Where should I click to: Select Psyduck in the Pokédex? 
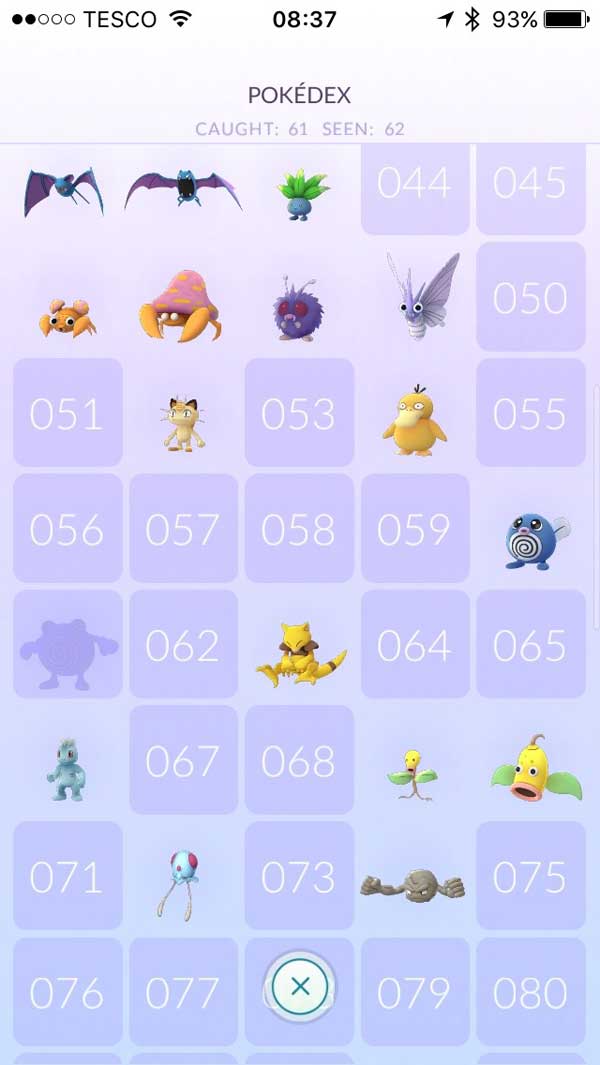pos(415,422)
